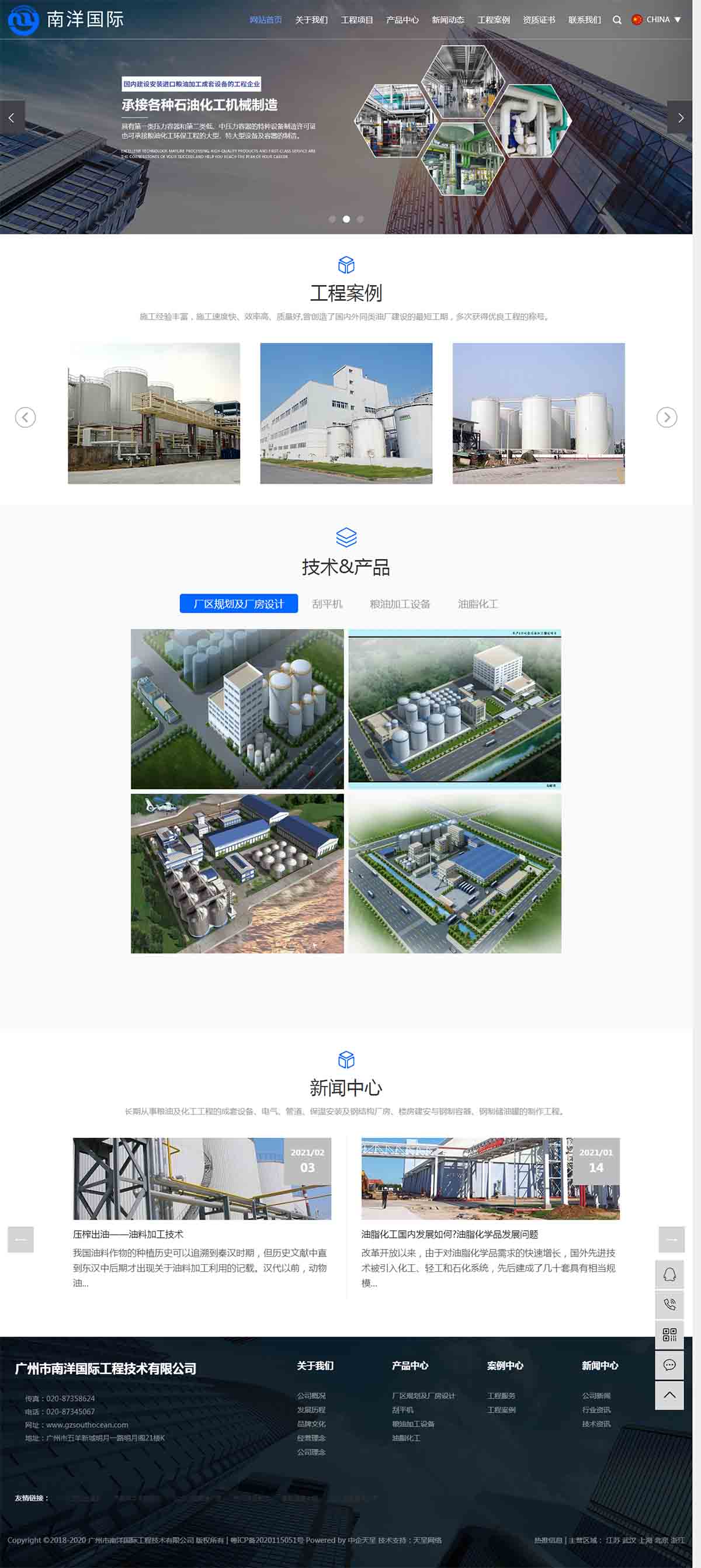The height and width of the screenshot is (1568, 701).
Task: Select 联系我们 in the top navigation
Action: 584,20
